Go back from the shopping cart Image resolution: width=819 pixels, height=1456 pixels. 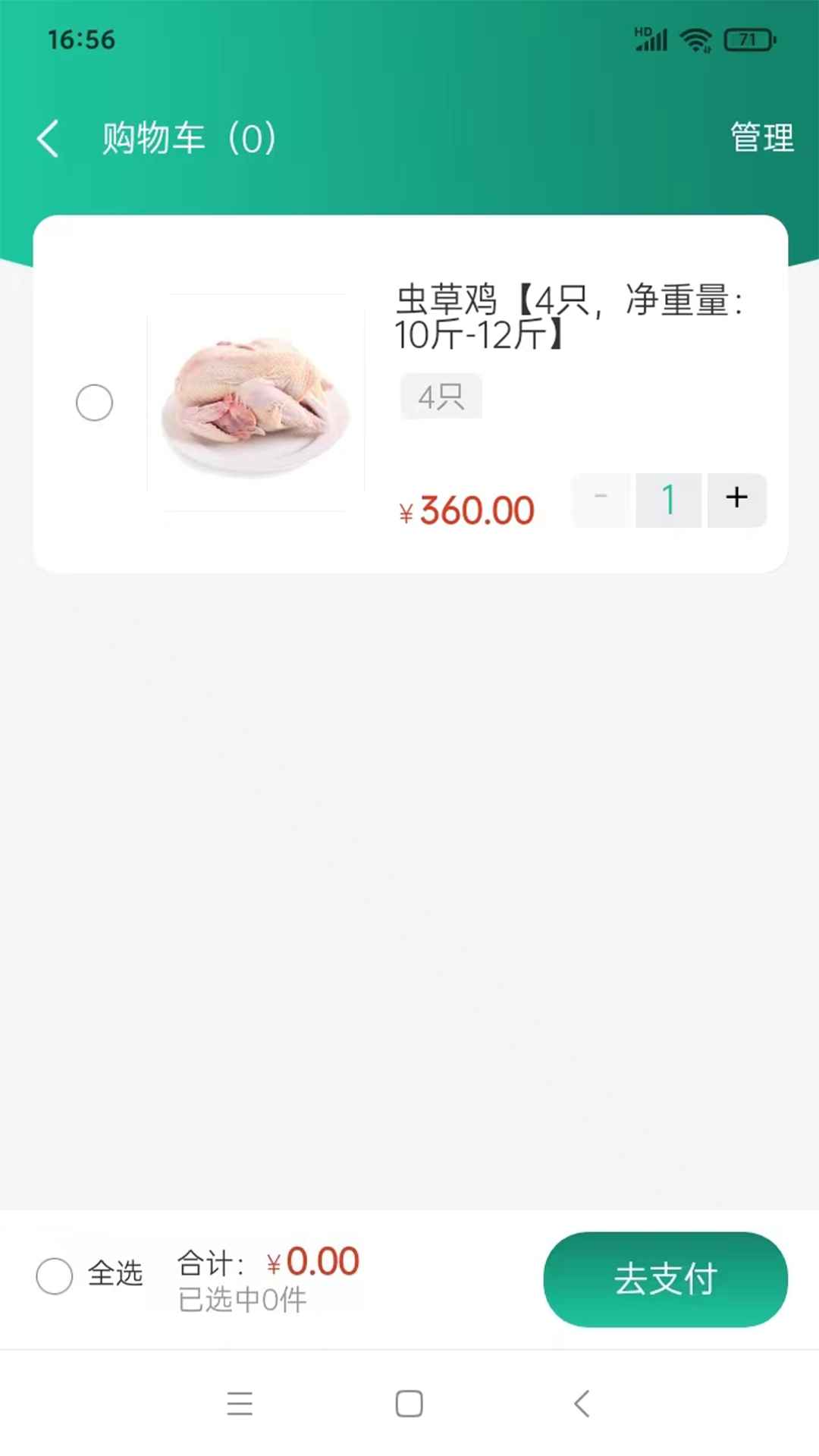pyautogui.click(x=49, y=139)
